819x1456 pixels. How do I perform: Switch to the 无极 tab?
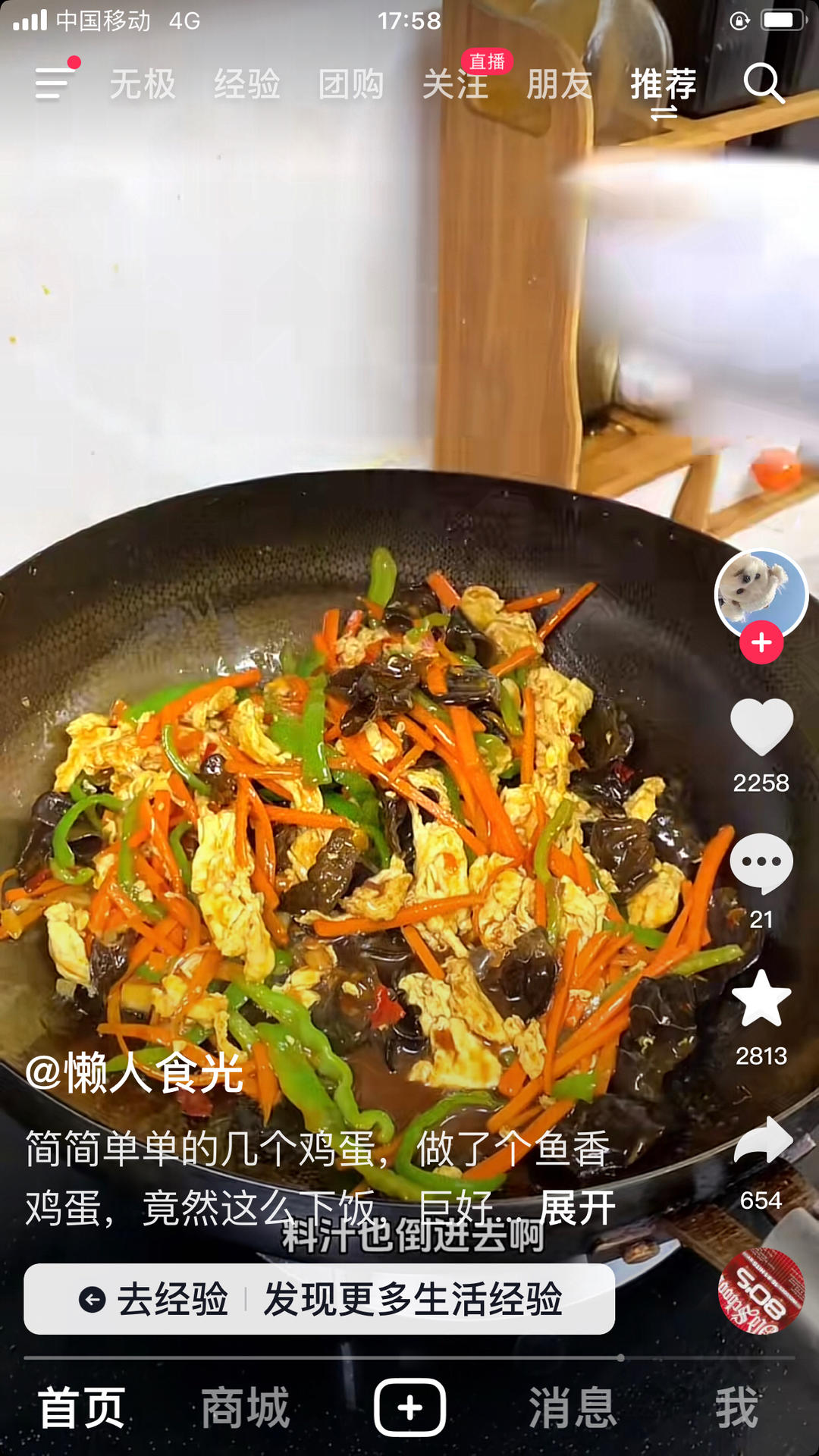(143, 84)
